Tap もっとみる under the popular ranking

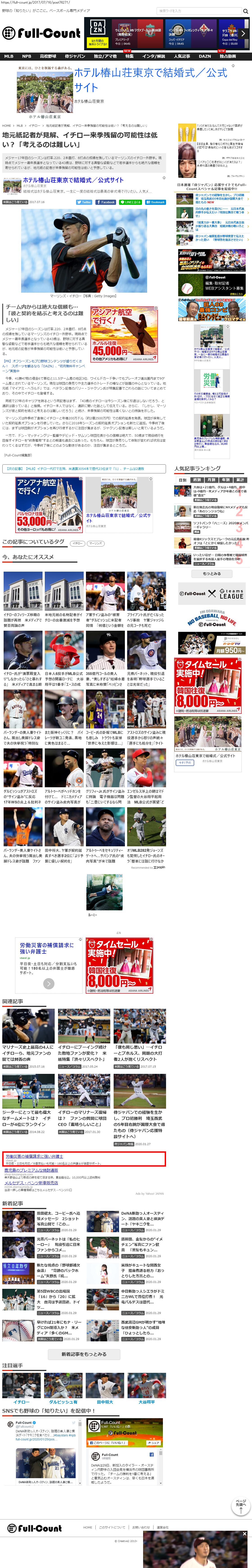pyautogui.click(x=212, y=573)
